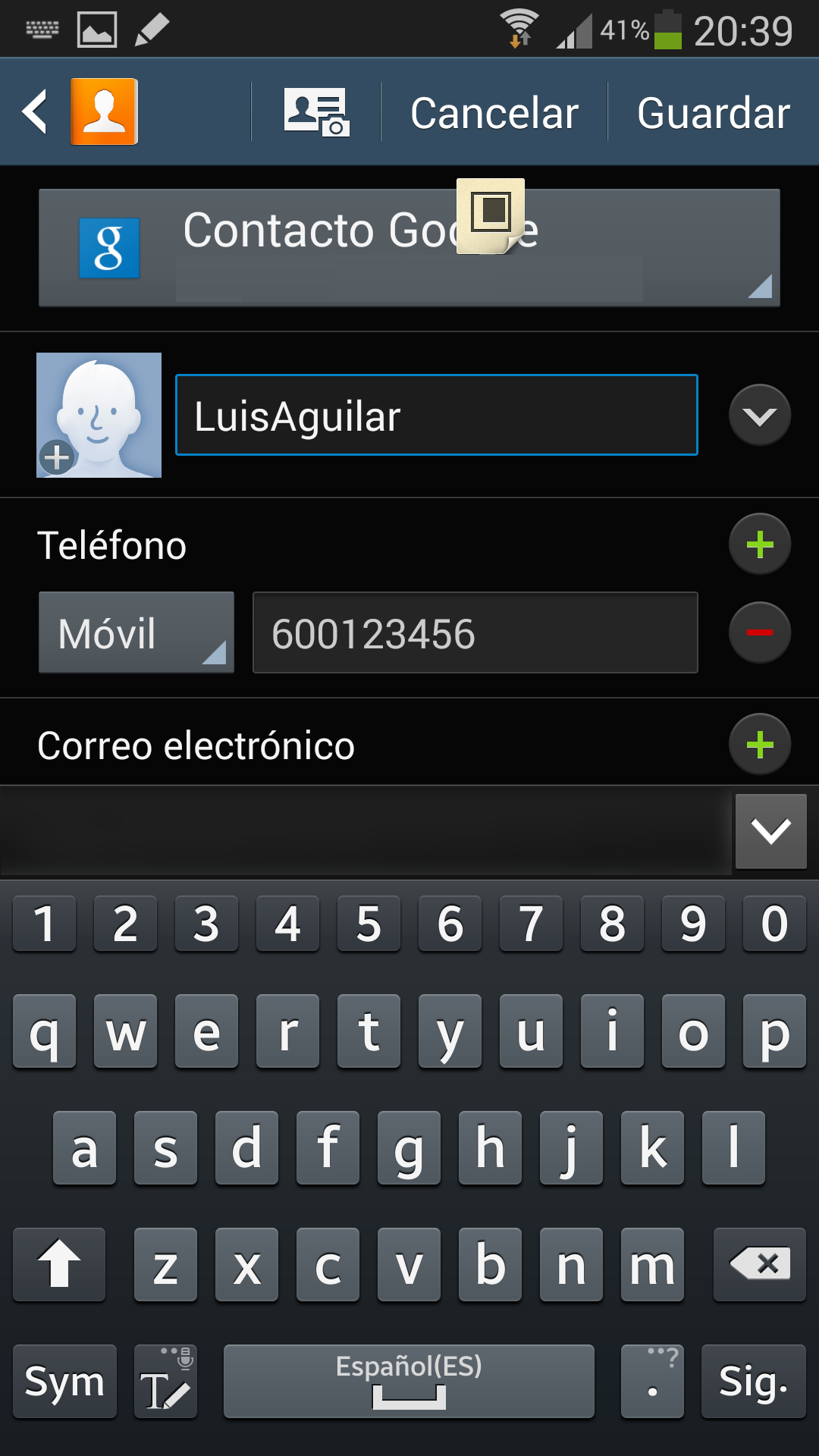The height and width of the screenshot is (1456, 819).
Task: Add another phone number
Action: click(x=759, y=544)
